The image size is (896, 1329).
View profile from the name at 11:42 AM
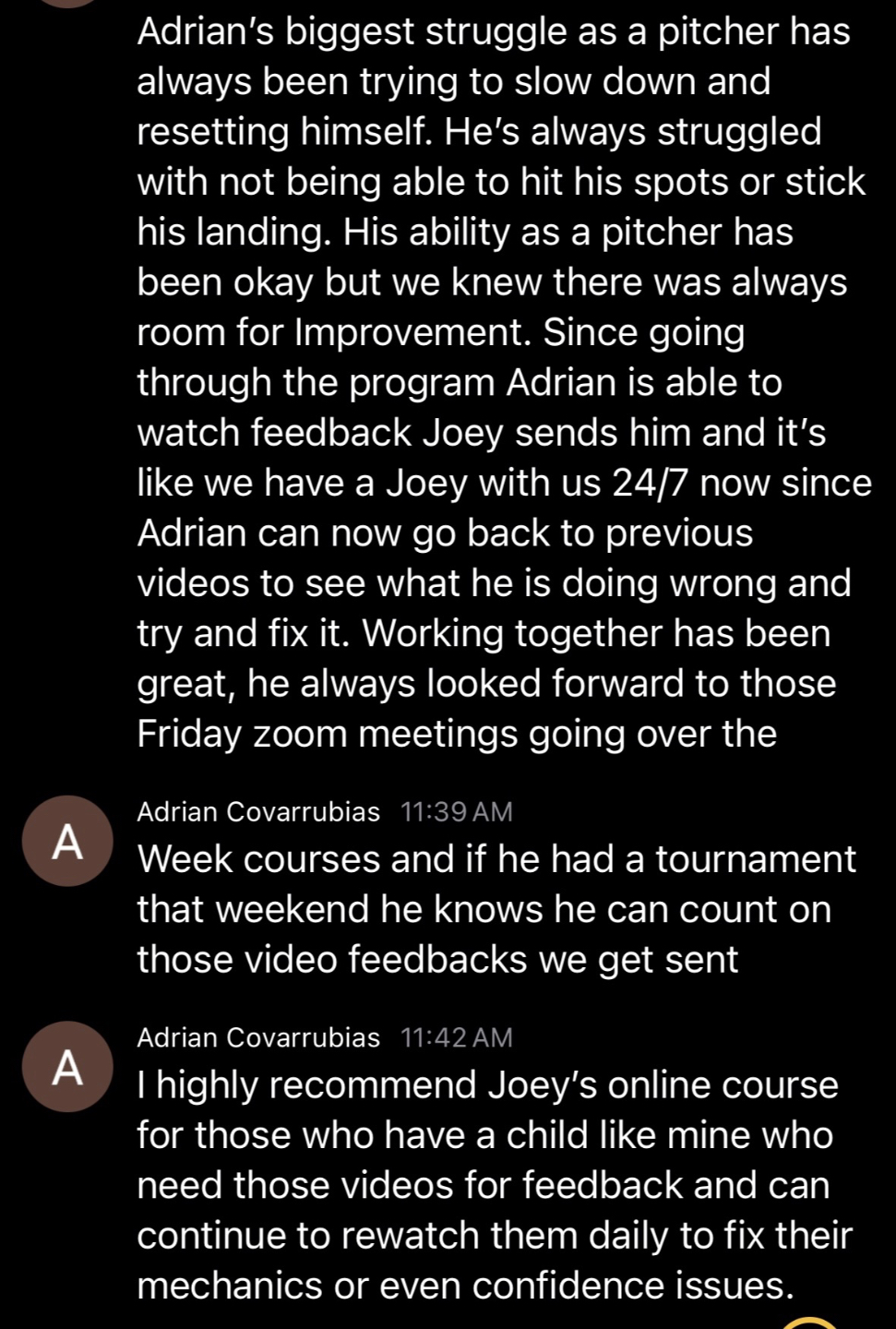point(257,1038)
